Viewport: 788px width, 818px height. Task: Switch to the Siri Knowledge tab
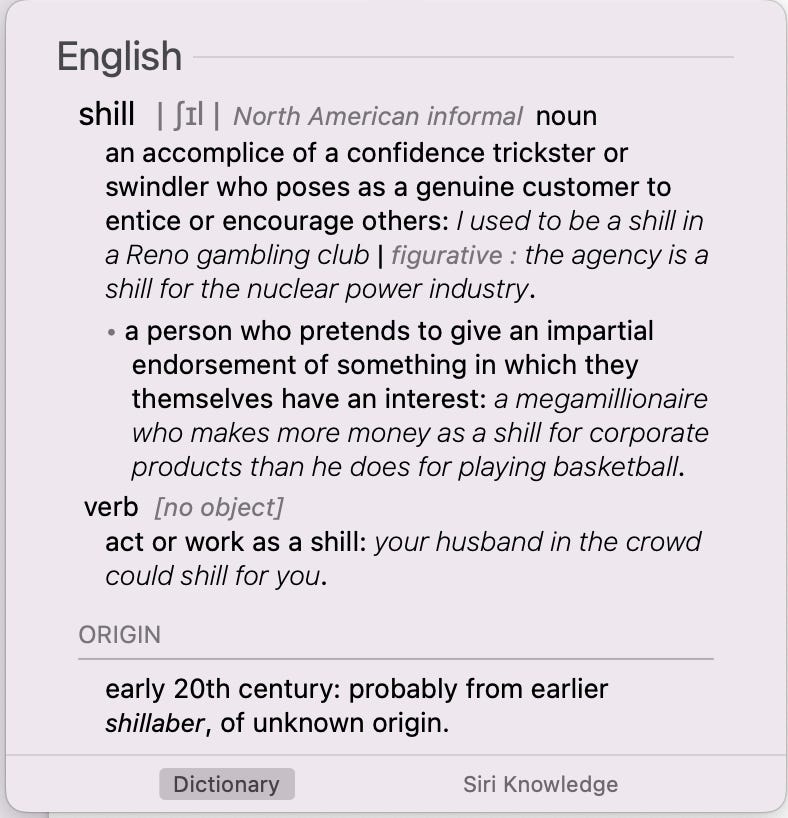pyautogui.click(x=540, y=784)
